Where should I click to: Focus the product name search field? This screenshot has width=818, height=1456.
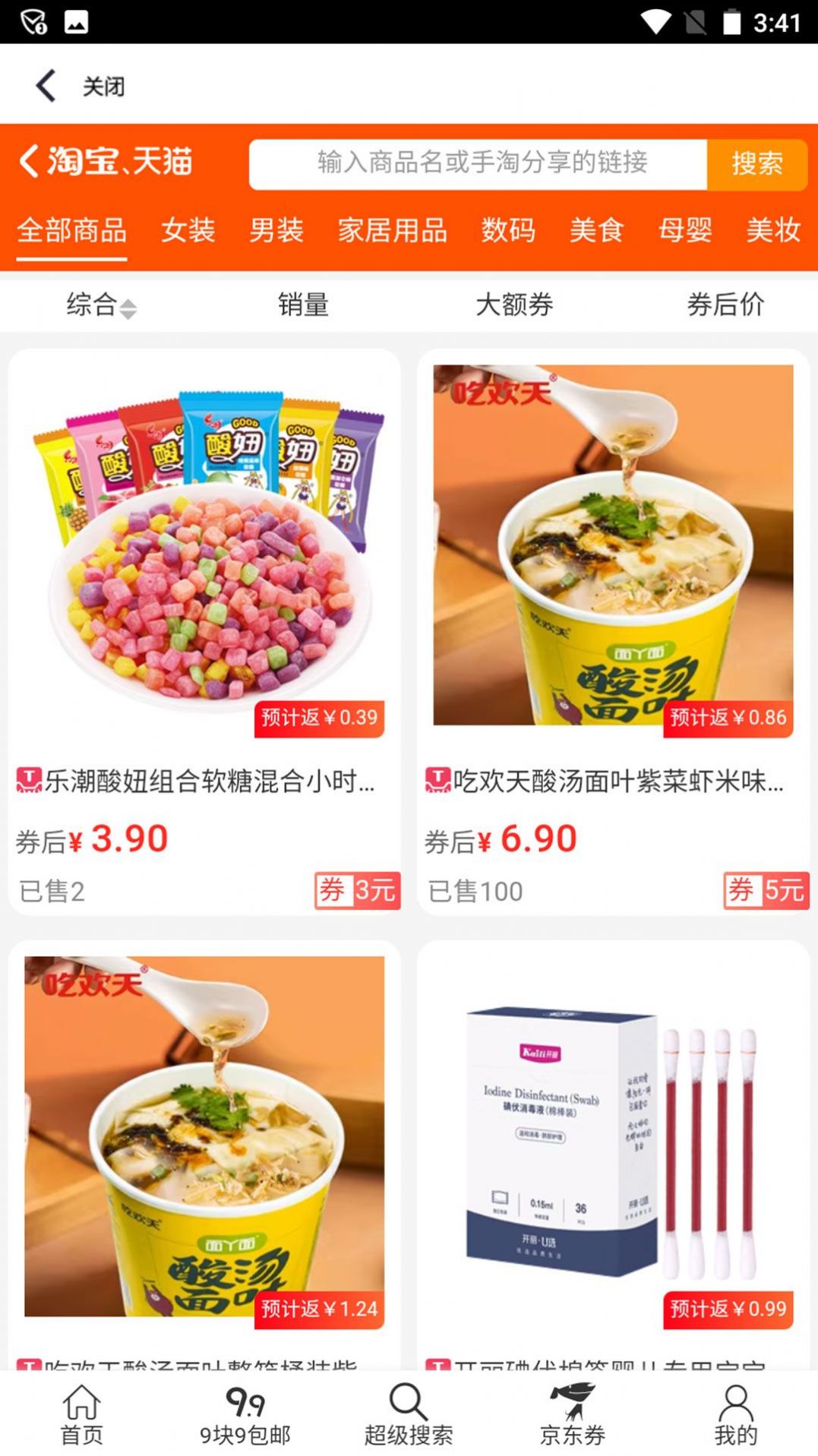pos(478,164)
